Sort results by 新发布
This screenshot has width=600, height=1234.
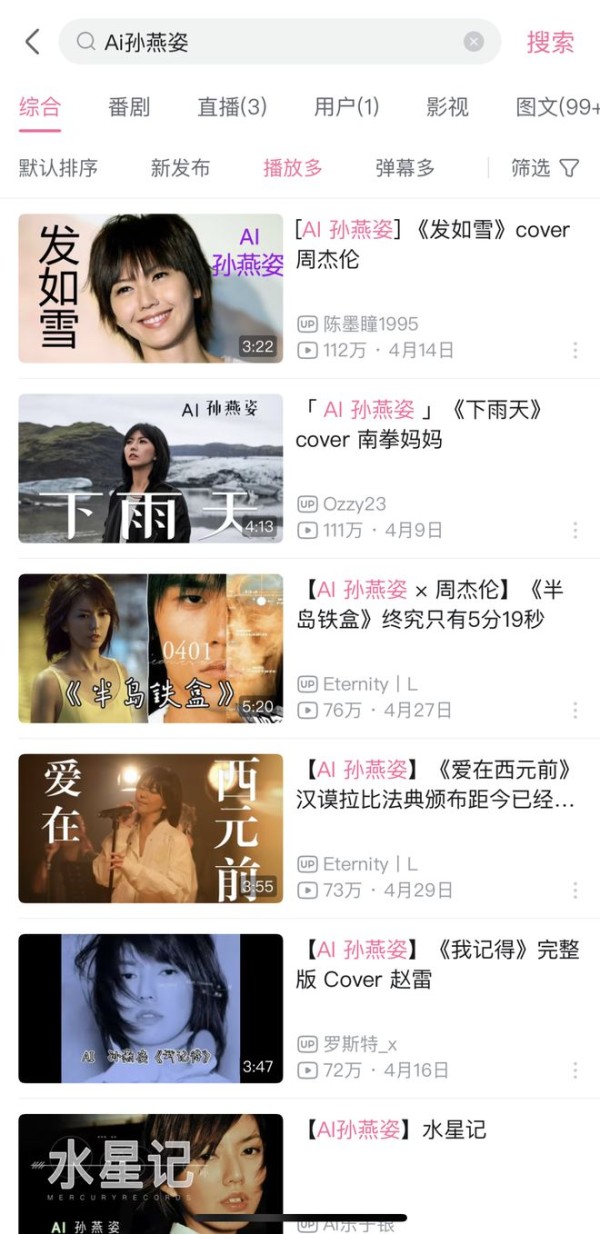[x=180, y=168]
